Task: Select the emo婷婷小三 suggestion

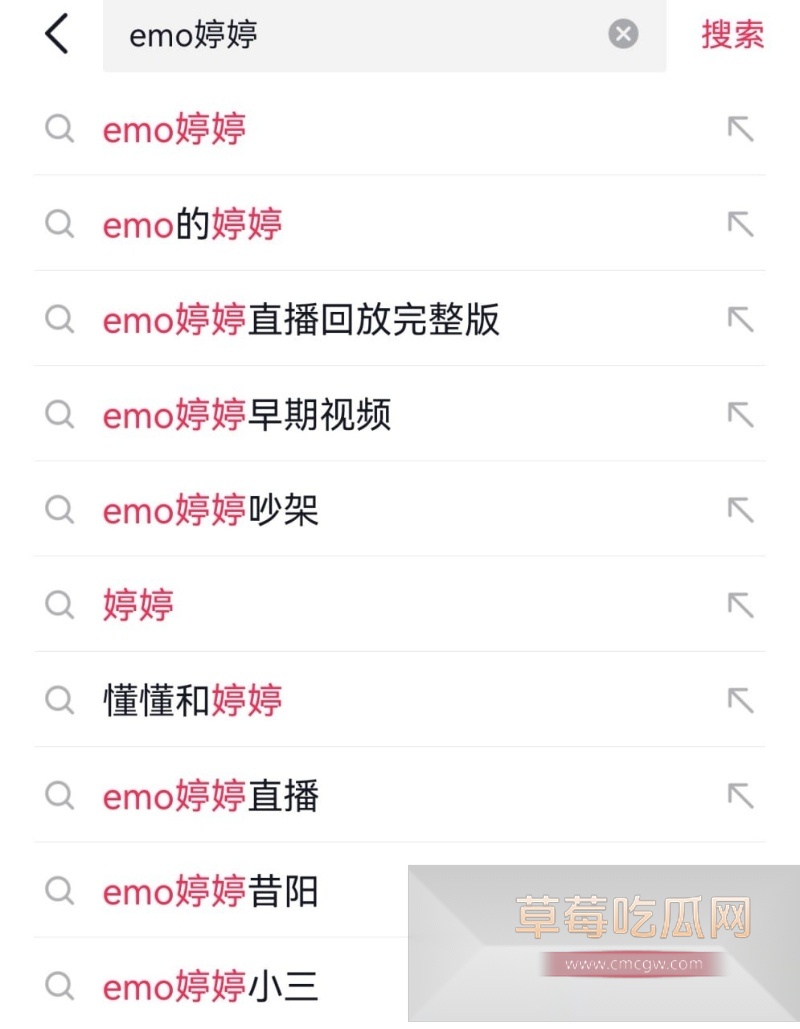Action: point(210,985)
